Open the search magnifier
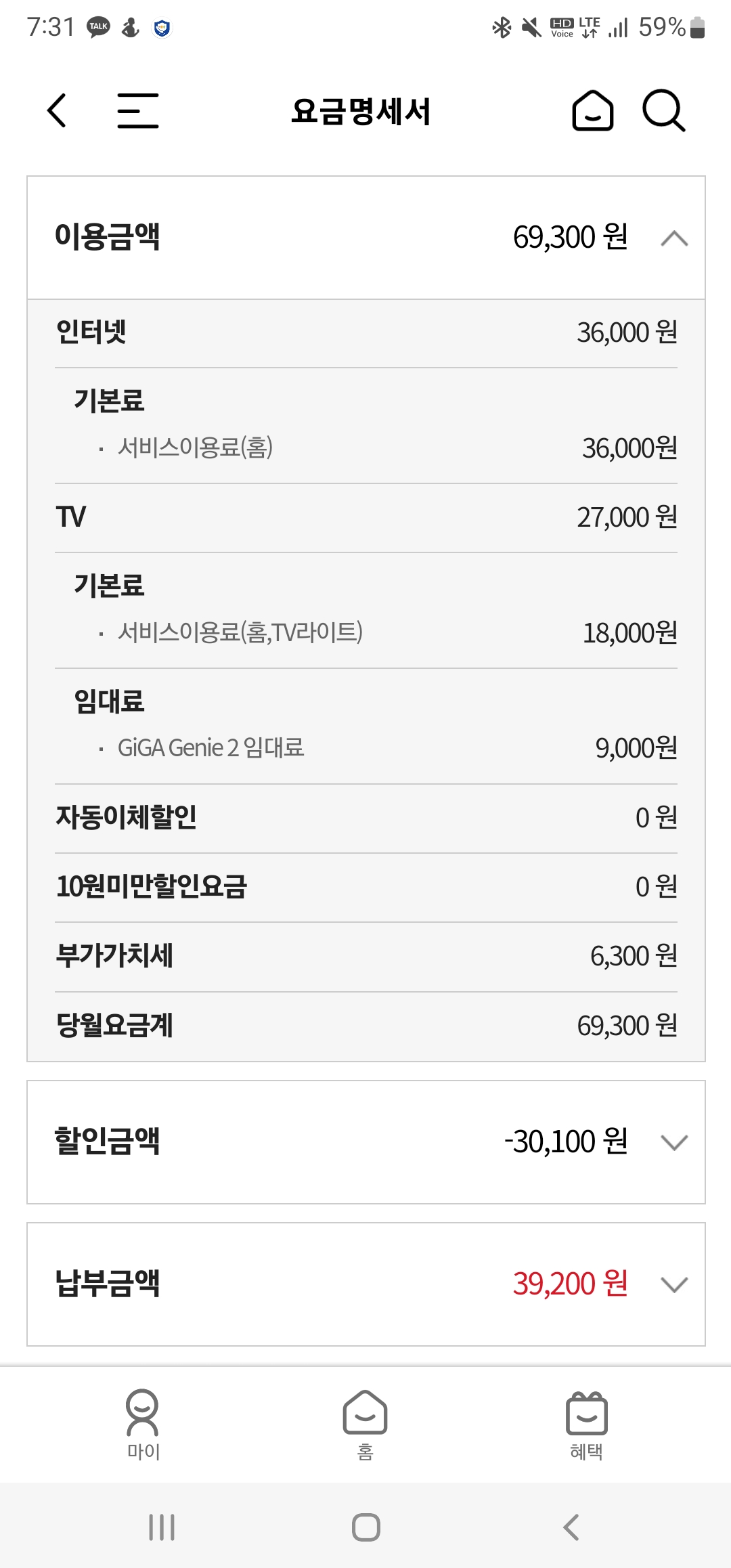This screenshot has height=1568, width=731. click(x=663, y=110)
